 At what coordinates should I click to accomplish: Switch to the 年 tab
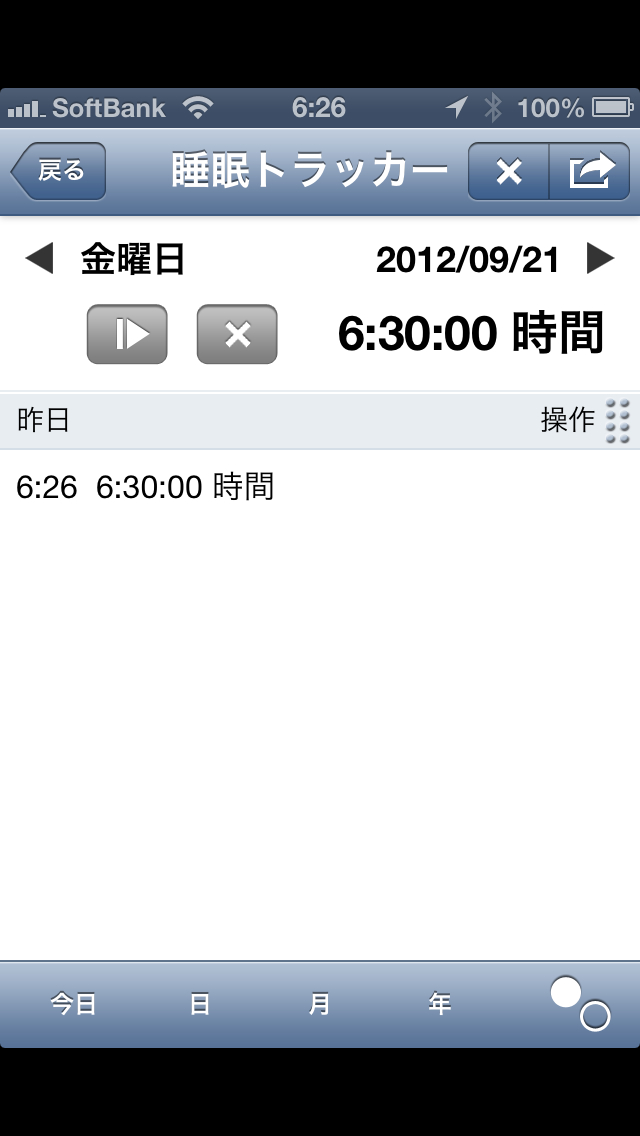click(x=440, y=1004)
